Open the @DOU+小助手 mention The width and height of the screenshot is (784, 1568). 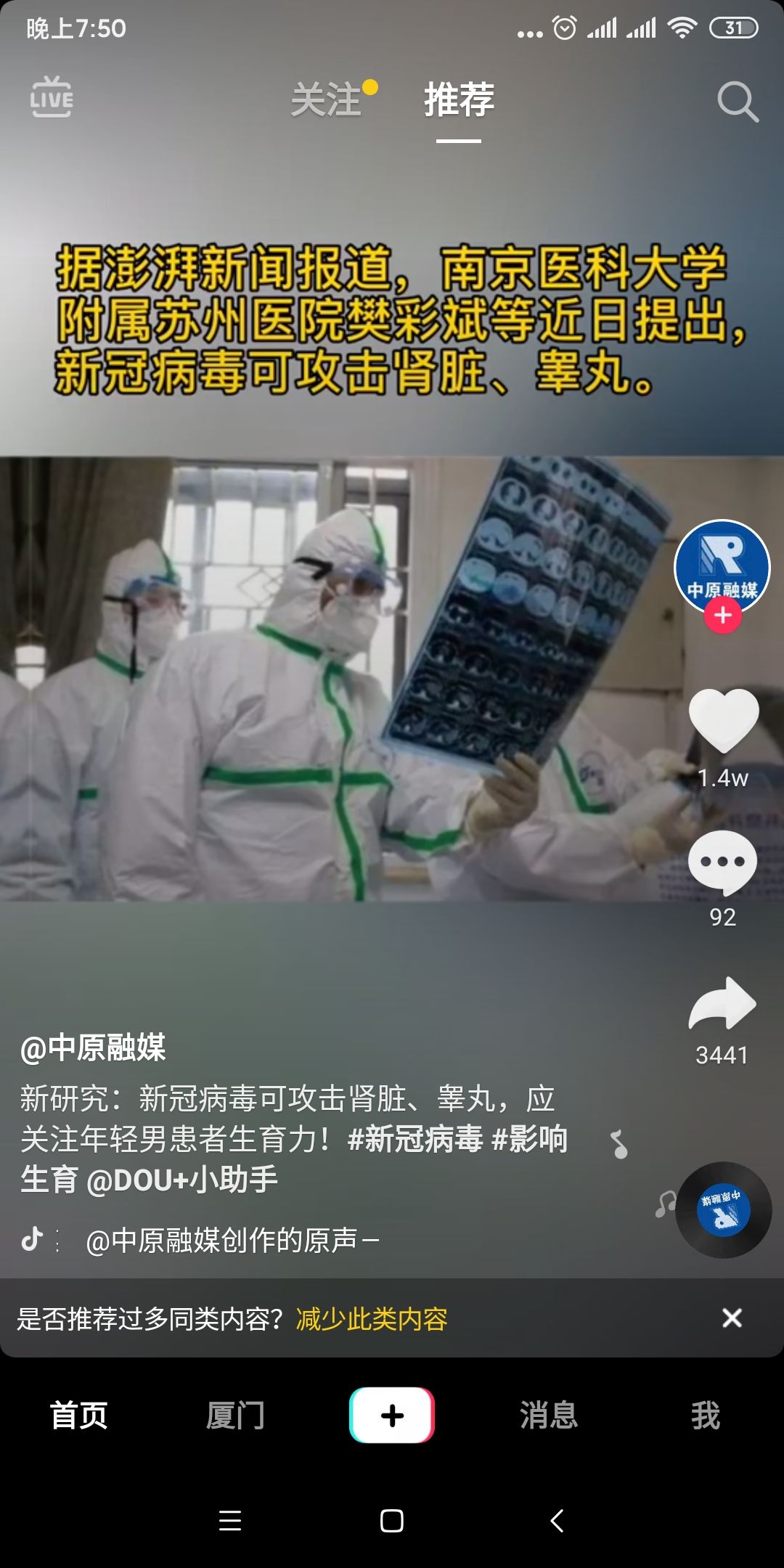181,1180
